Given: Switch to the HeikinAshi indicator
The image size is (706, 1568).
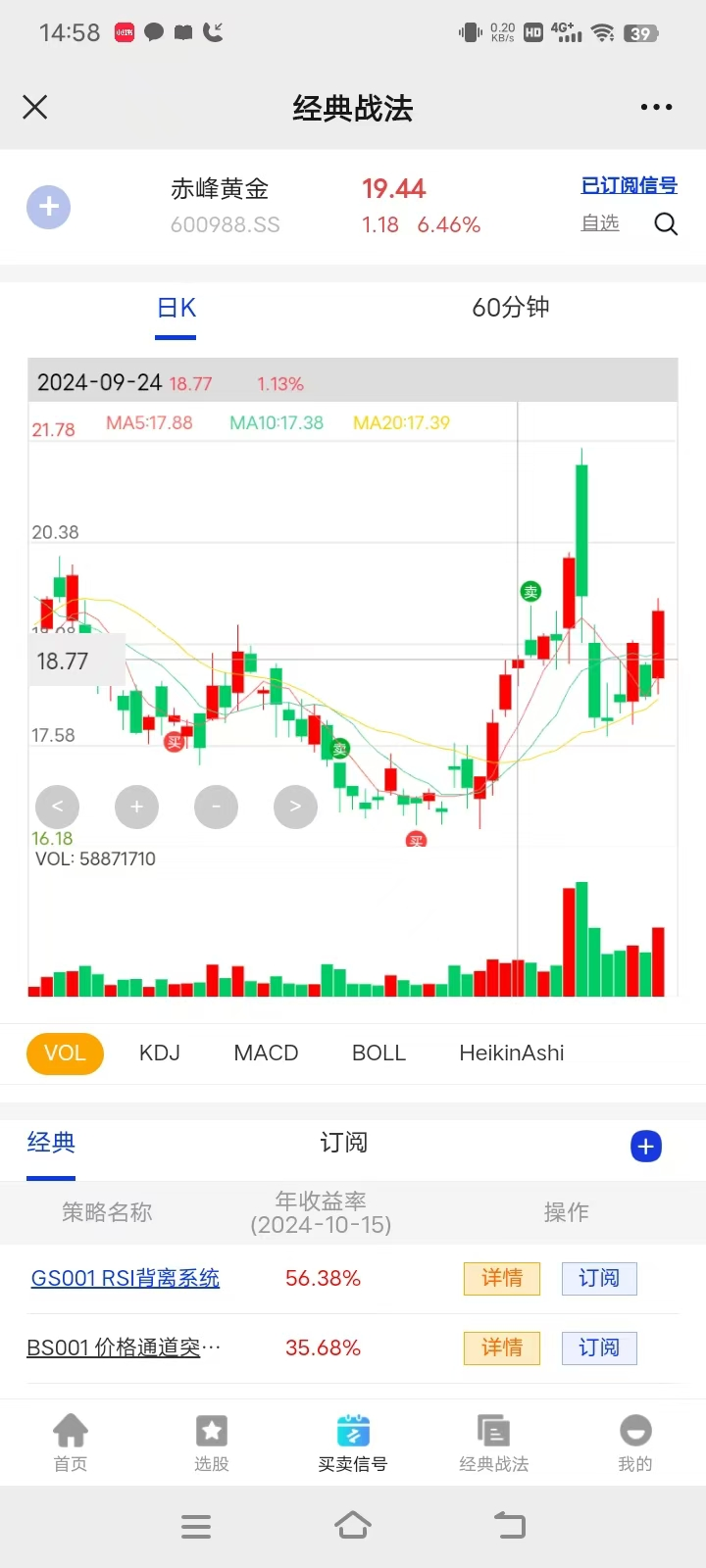Looking at the screenshot, I should tap(511, 1053).
